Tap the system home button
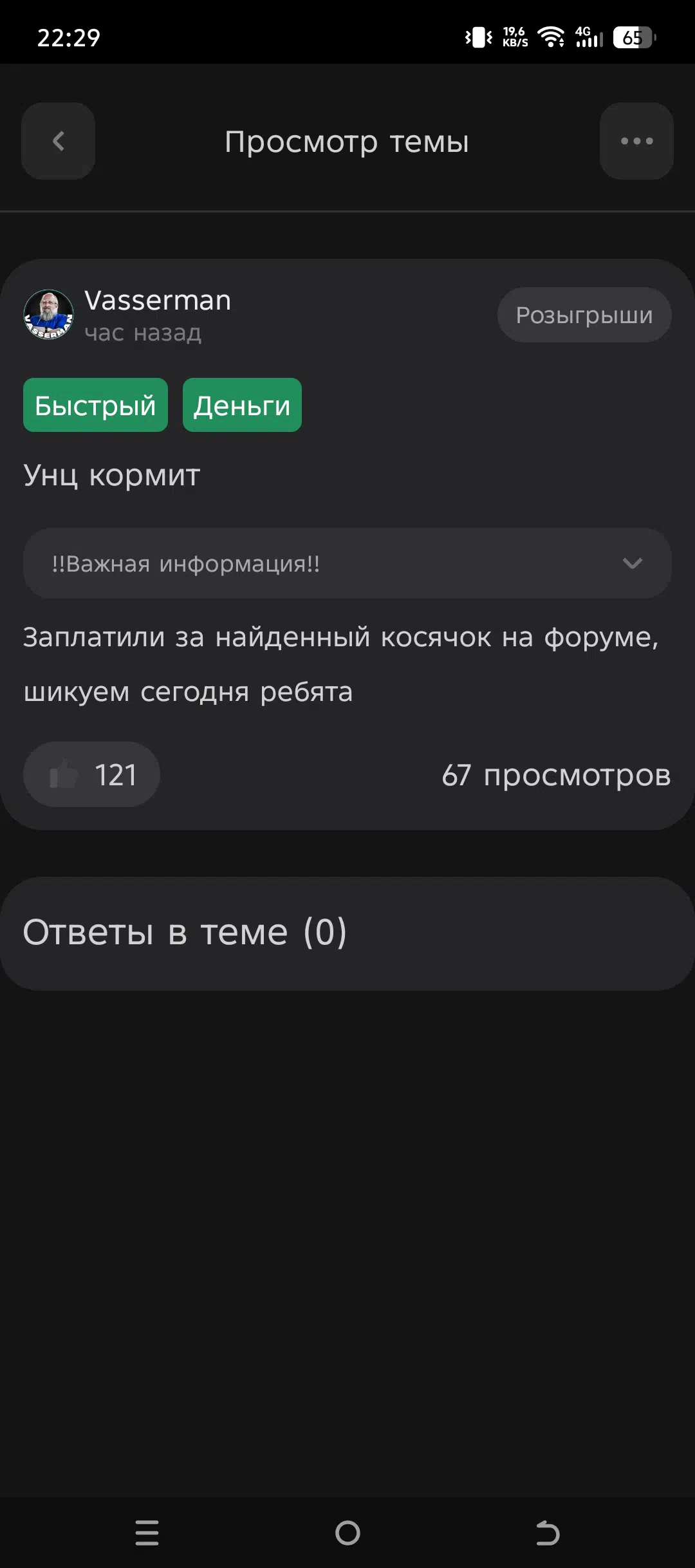Viewport: 695px width, 1568px height. tap(347, 1533)
